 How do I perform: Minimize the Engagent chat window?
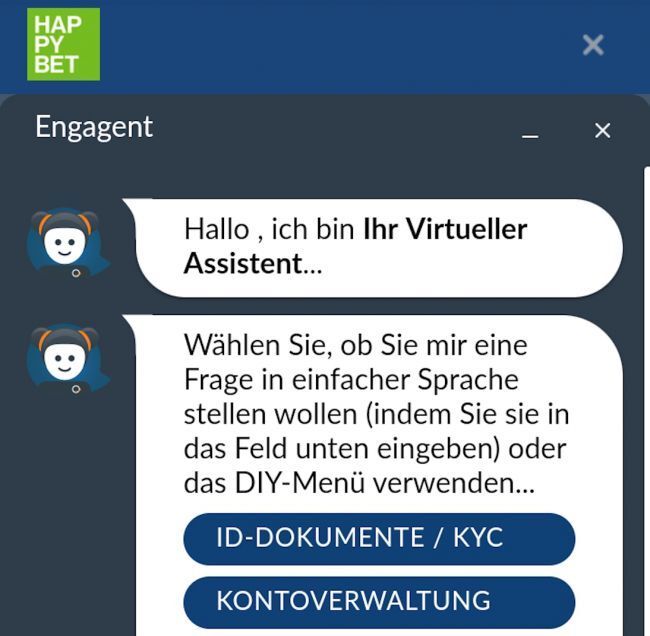click(x=530, y=131)
